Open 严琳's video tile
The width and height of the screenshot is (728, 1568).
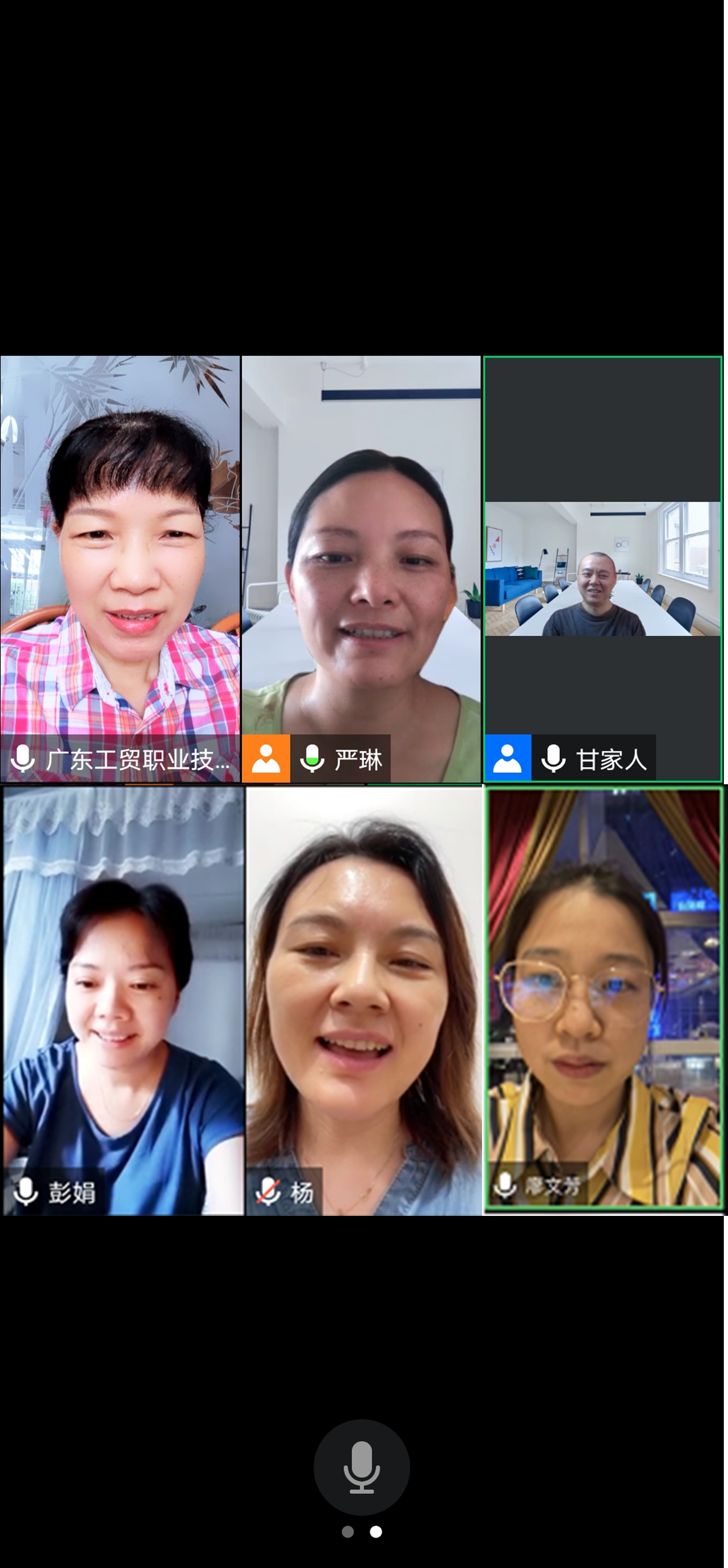pos(361,569)
